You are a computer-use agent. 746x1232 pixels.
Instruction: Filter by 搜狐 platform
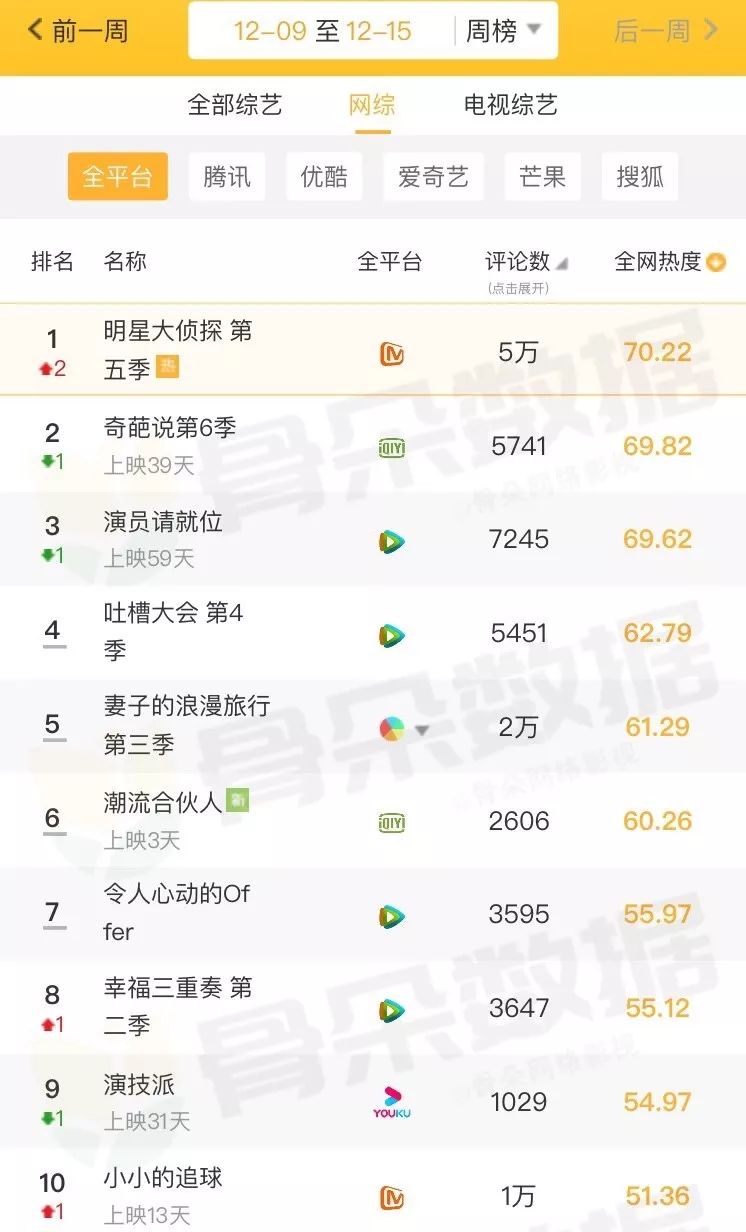click(640, 177)
